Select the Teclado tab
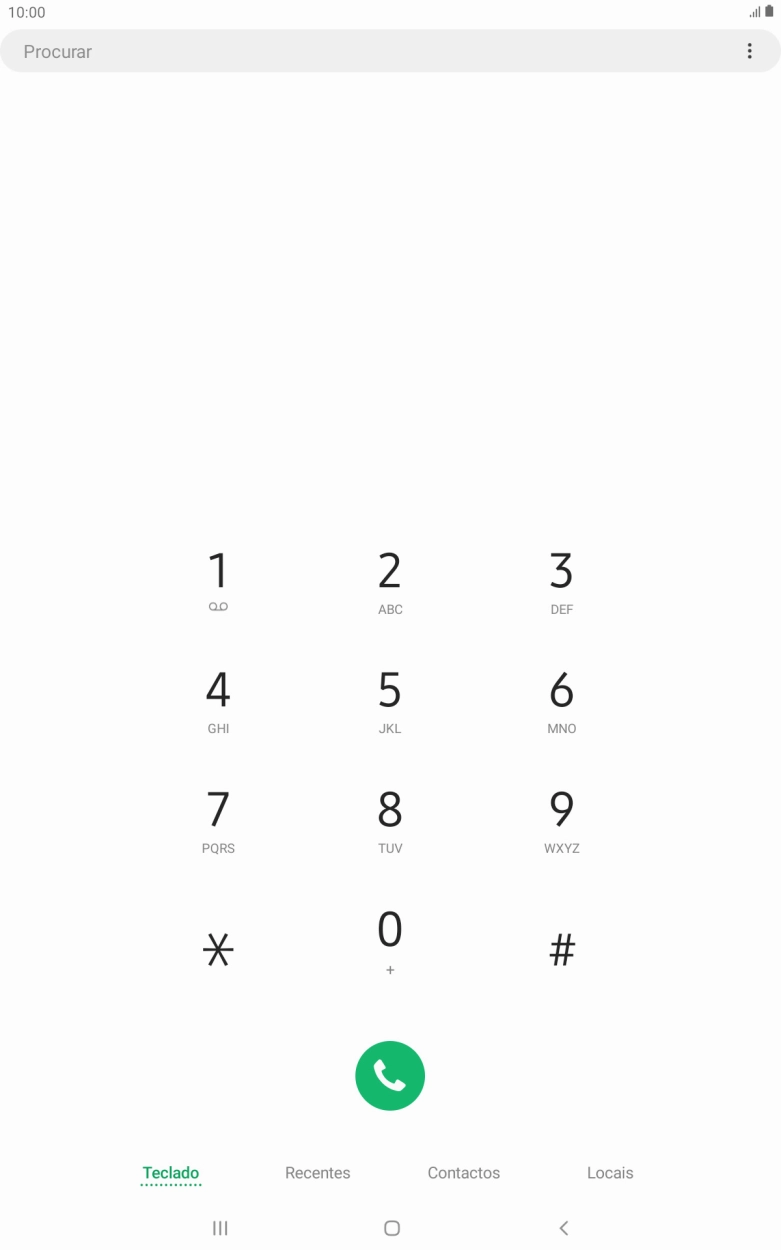The width and height of the screenshot is (781, 1250). (x=171, y=1173)
